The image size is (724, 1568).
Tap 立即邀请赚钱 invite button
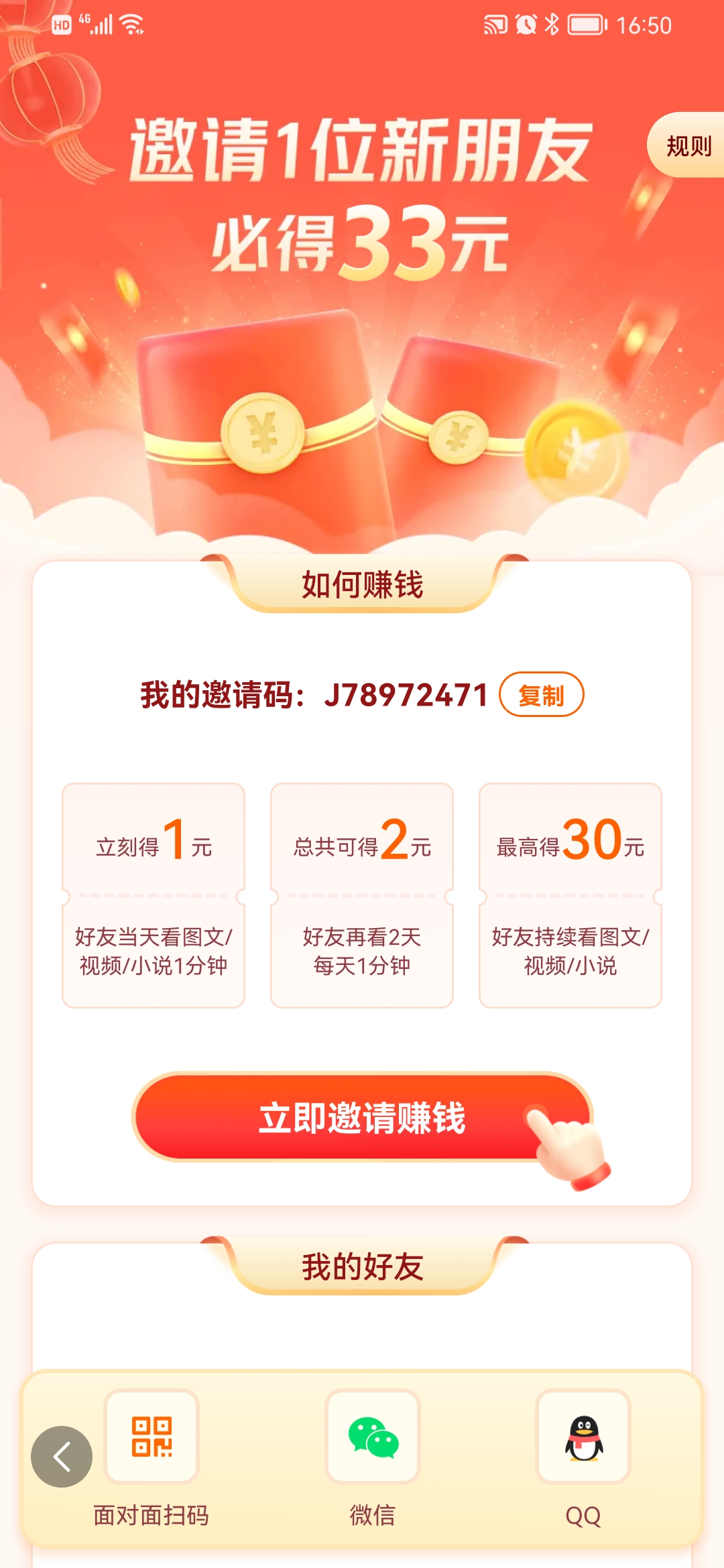pyautogui.click(x=362, y=1117)
